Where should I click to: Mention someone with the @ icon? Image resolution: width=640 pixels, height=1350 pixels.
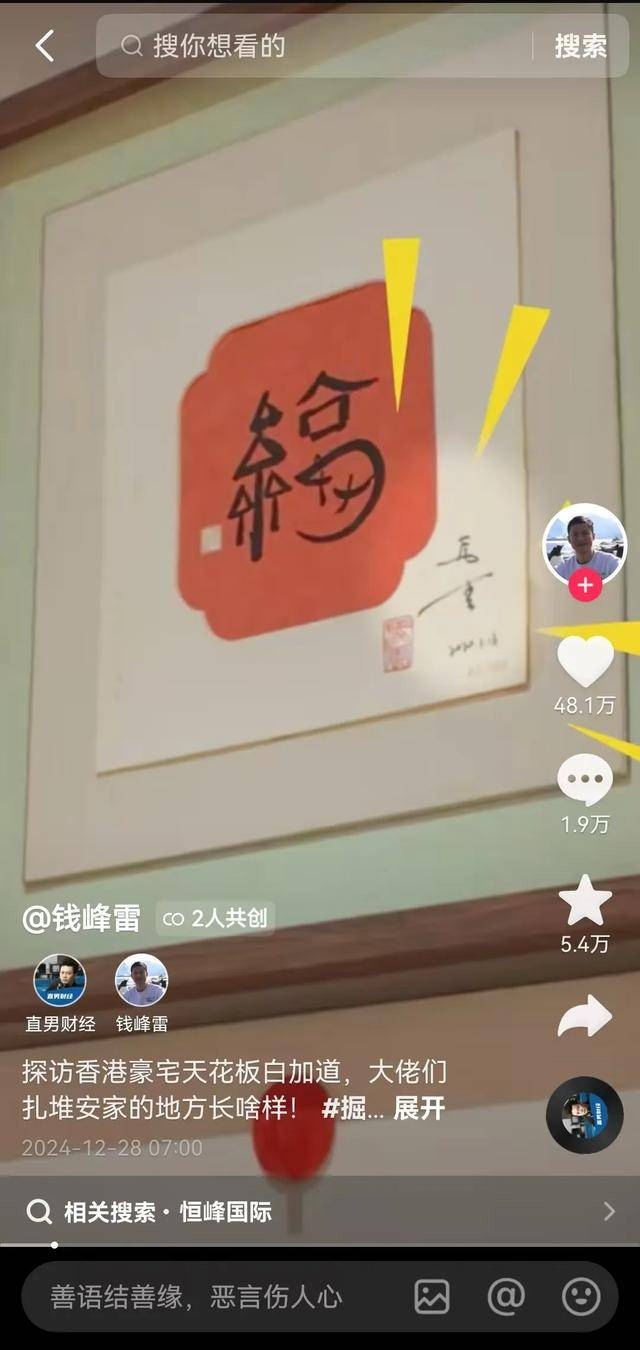pos(506,1297)
